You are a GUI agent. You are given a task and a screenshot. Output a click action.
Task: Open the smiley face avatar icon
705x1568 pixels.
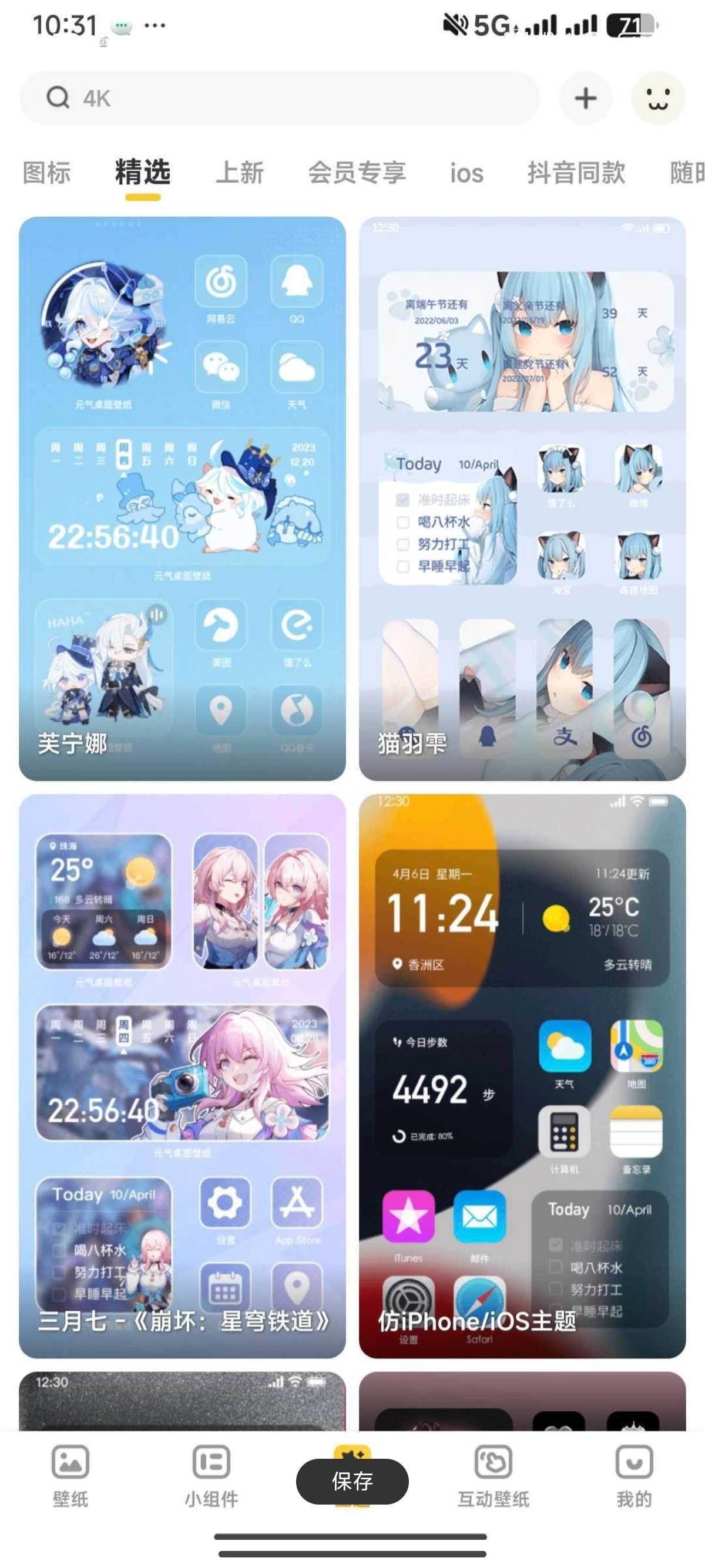[x=657, y=98]
